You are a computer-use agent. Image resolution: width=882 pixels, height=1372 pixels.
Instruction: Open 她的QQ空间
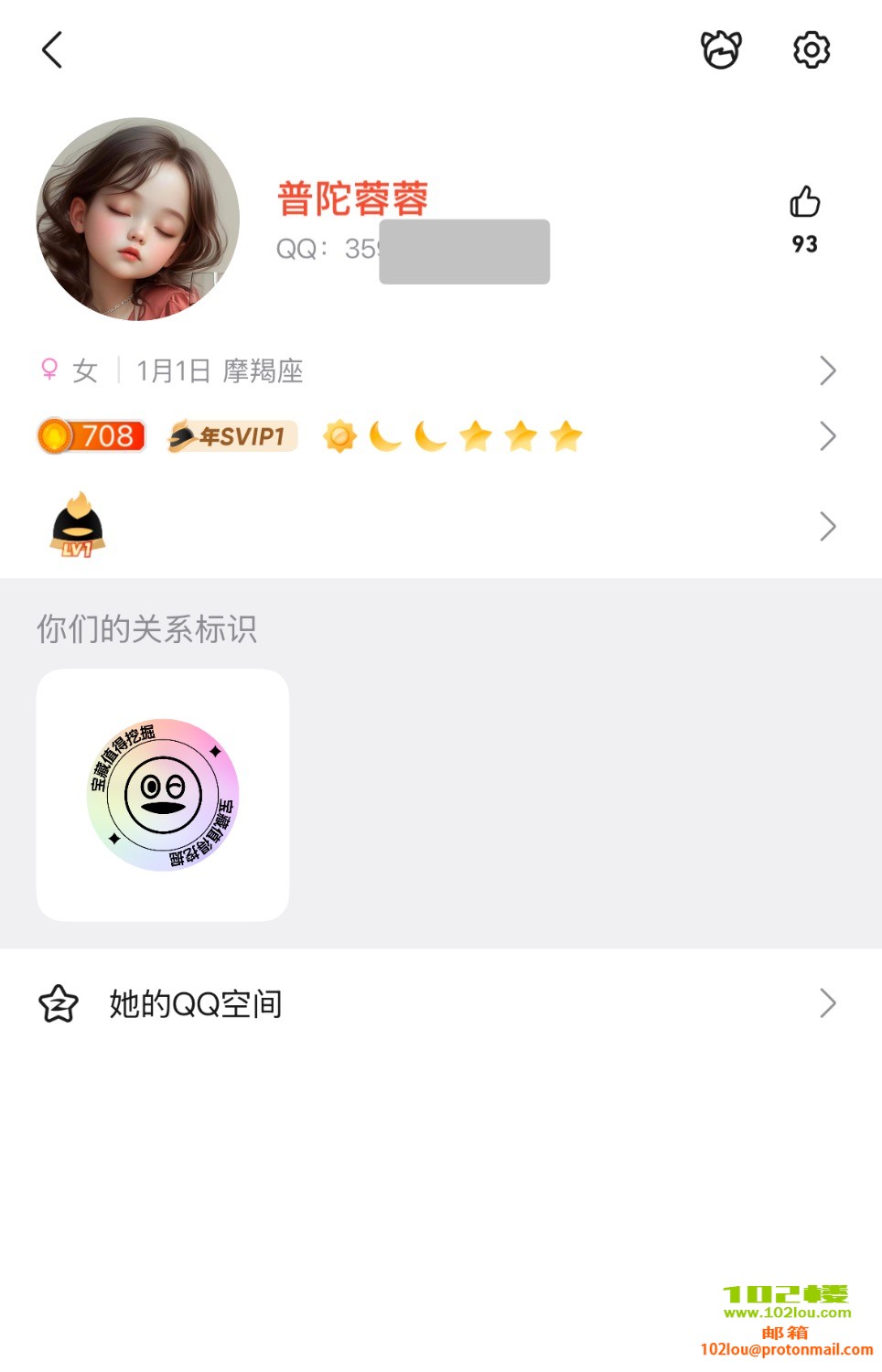point(439,1003)
